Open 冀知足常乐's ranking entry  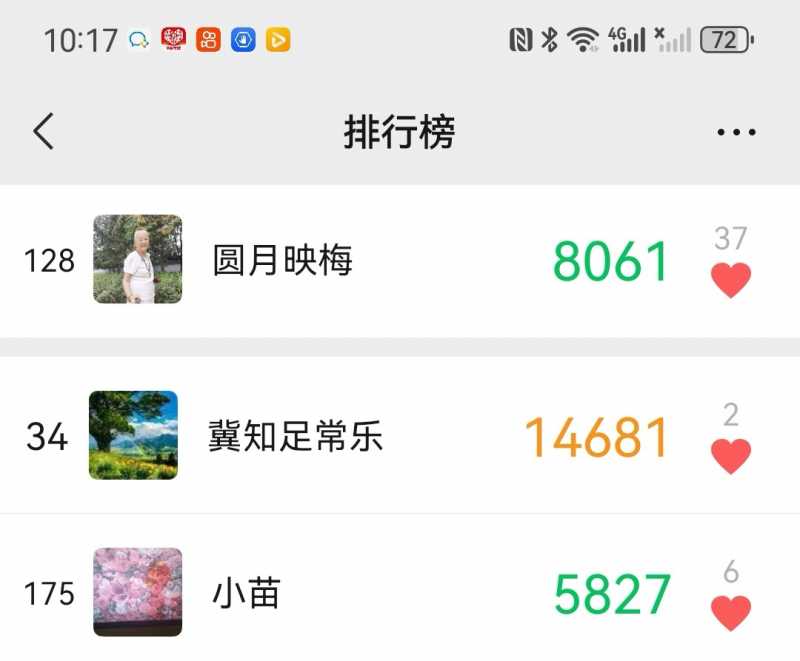tap(295, 437)
